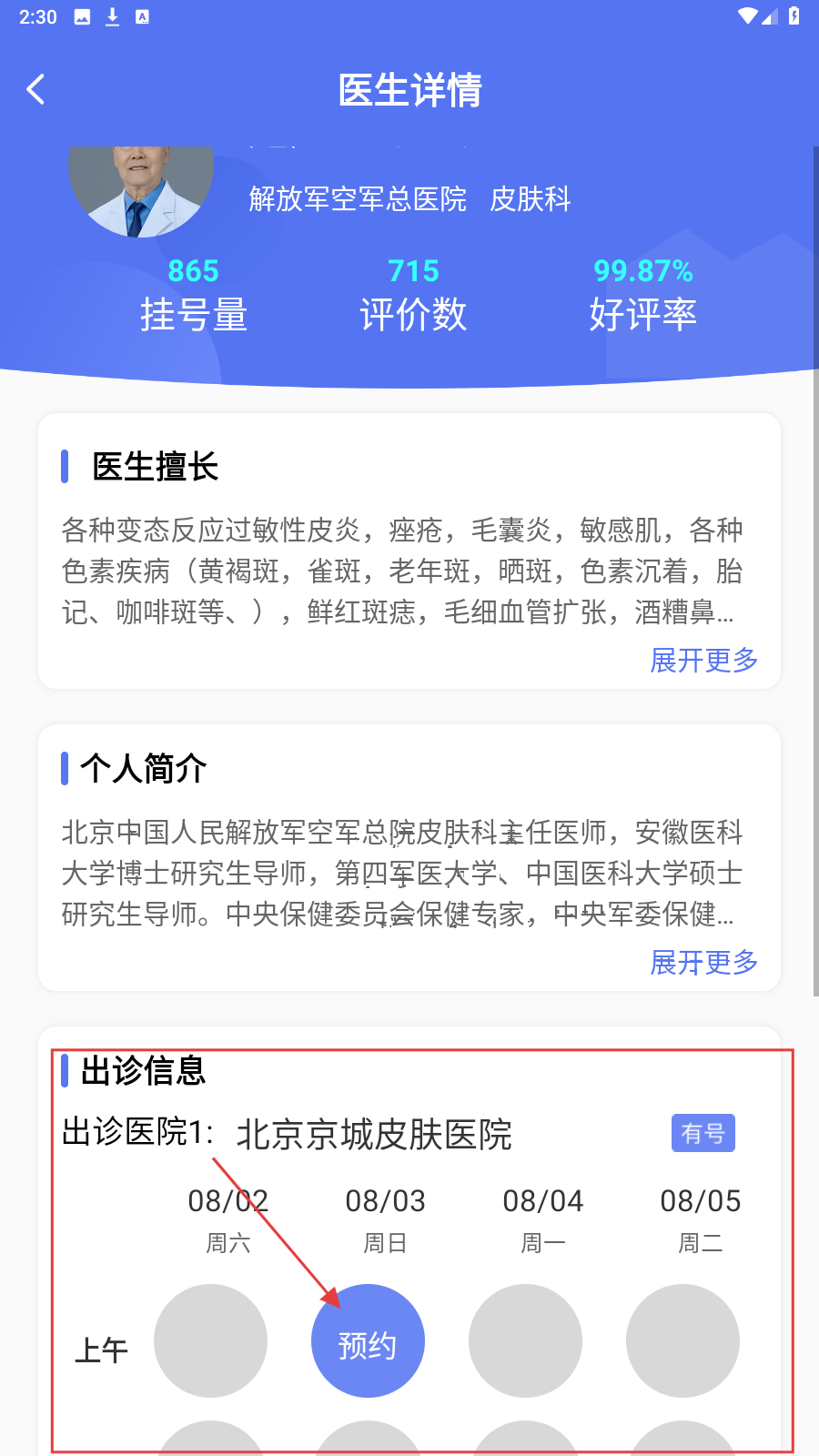Go back from the 医生详情 page
Image resolution: width=819 pixels, height=1456 pixels.
(x=36, y=89)
